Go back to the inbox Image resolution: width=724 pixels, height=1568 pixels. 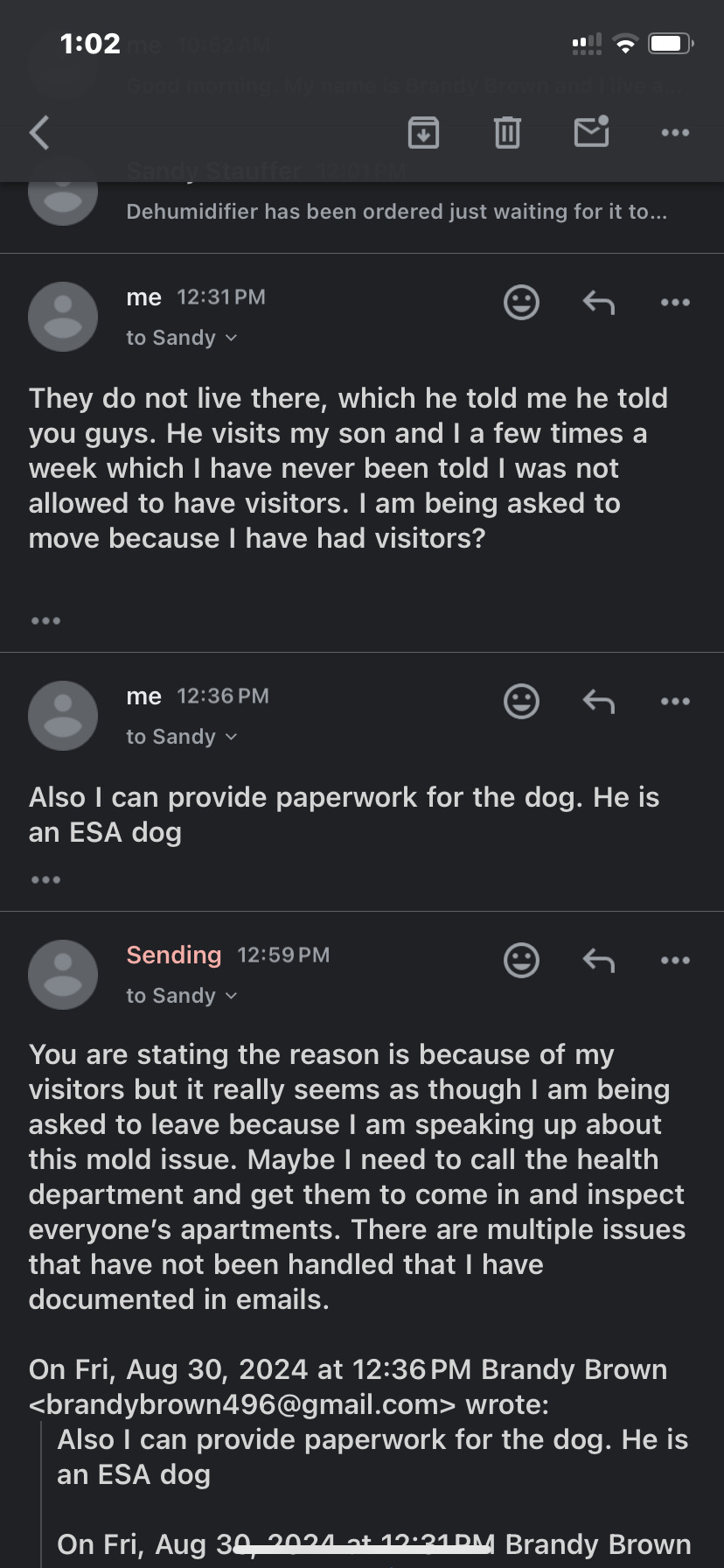coord(39,133)
